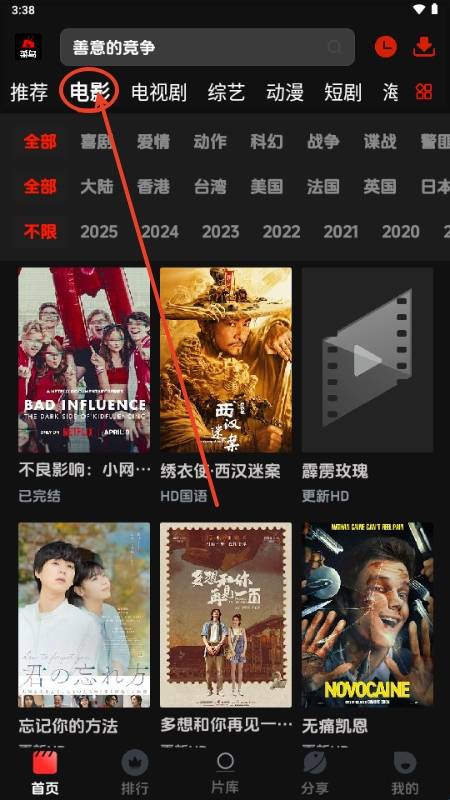Screen dimensions: 450x800
Task: Select the 香港 region filter
Action: [153, 186]
